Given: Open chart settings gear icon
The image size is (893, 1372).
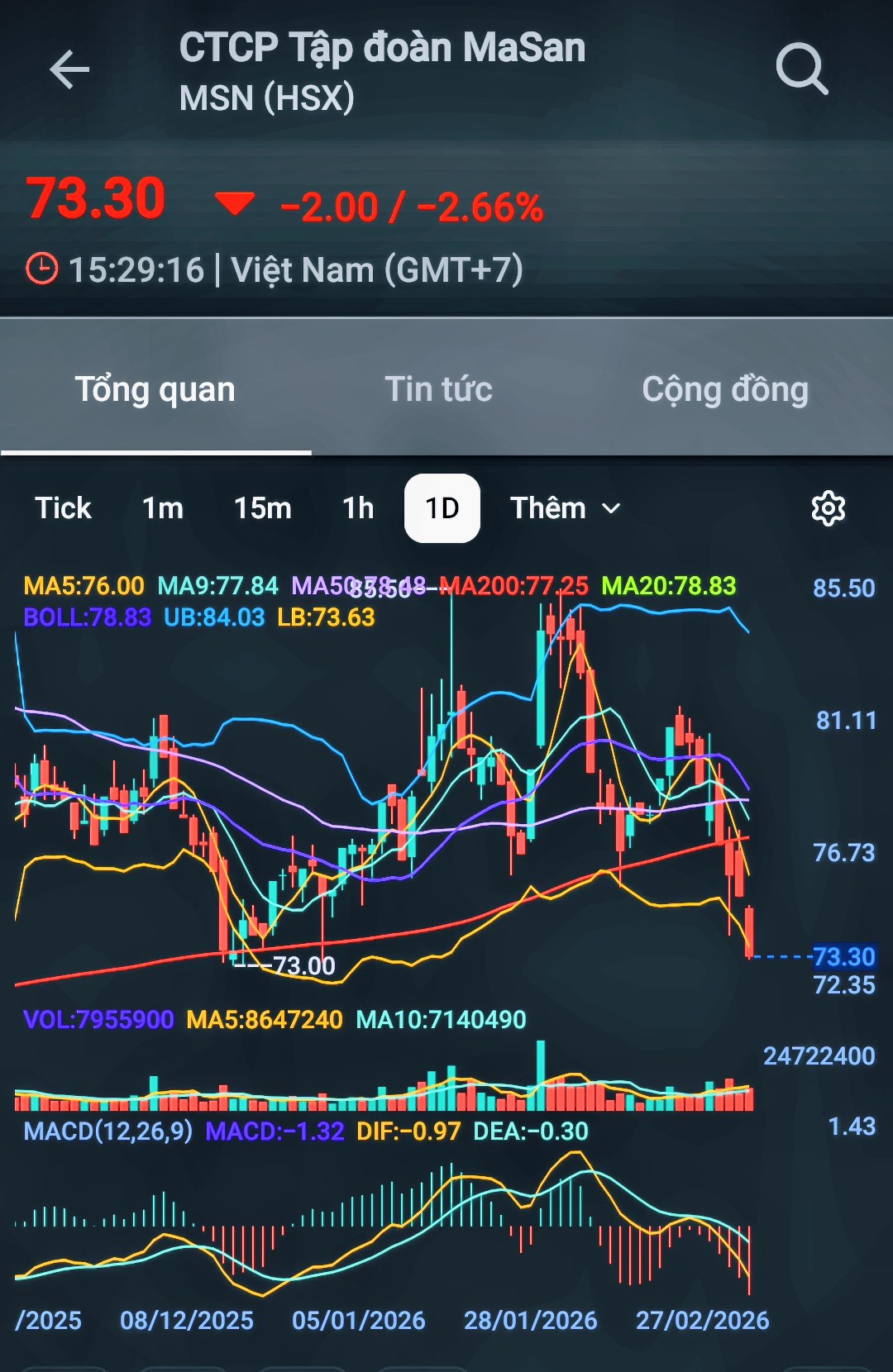Looking at the screenshot, I should point(828,508).
